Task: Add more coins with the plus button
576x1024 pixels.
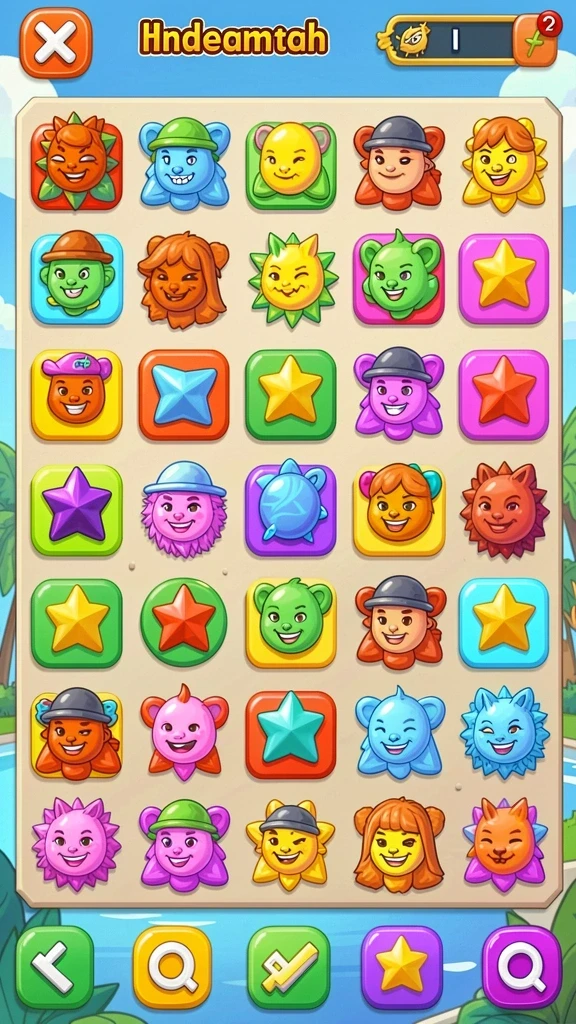Action: (x=536, y=40)
